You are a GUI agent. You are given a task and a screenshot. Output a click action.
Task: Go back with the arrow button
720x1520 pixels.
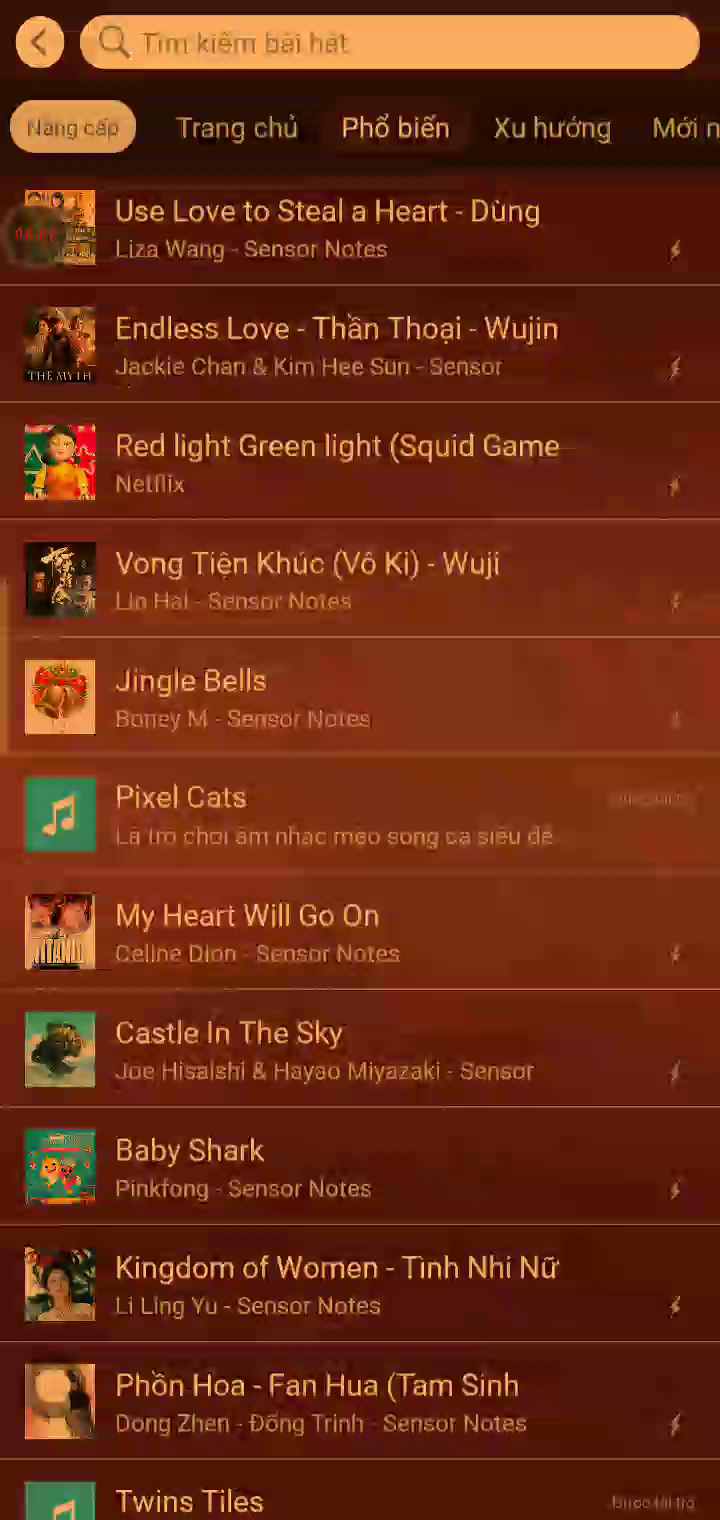40,42
